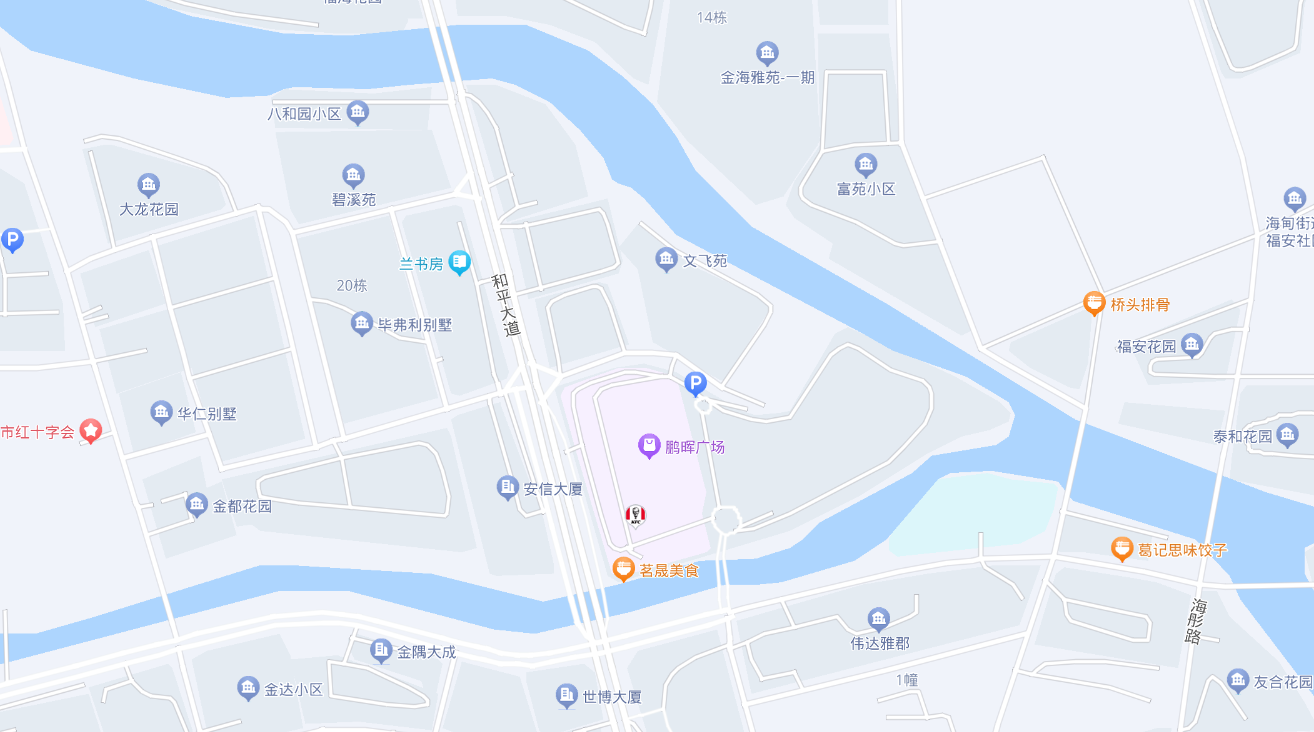The height and width of the screenshot is (732, 1314).
Task: Tap the 葛记思味饺子 restaurant marker
Action: tap(1123, 549)
